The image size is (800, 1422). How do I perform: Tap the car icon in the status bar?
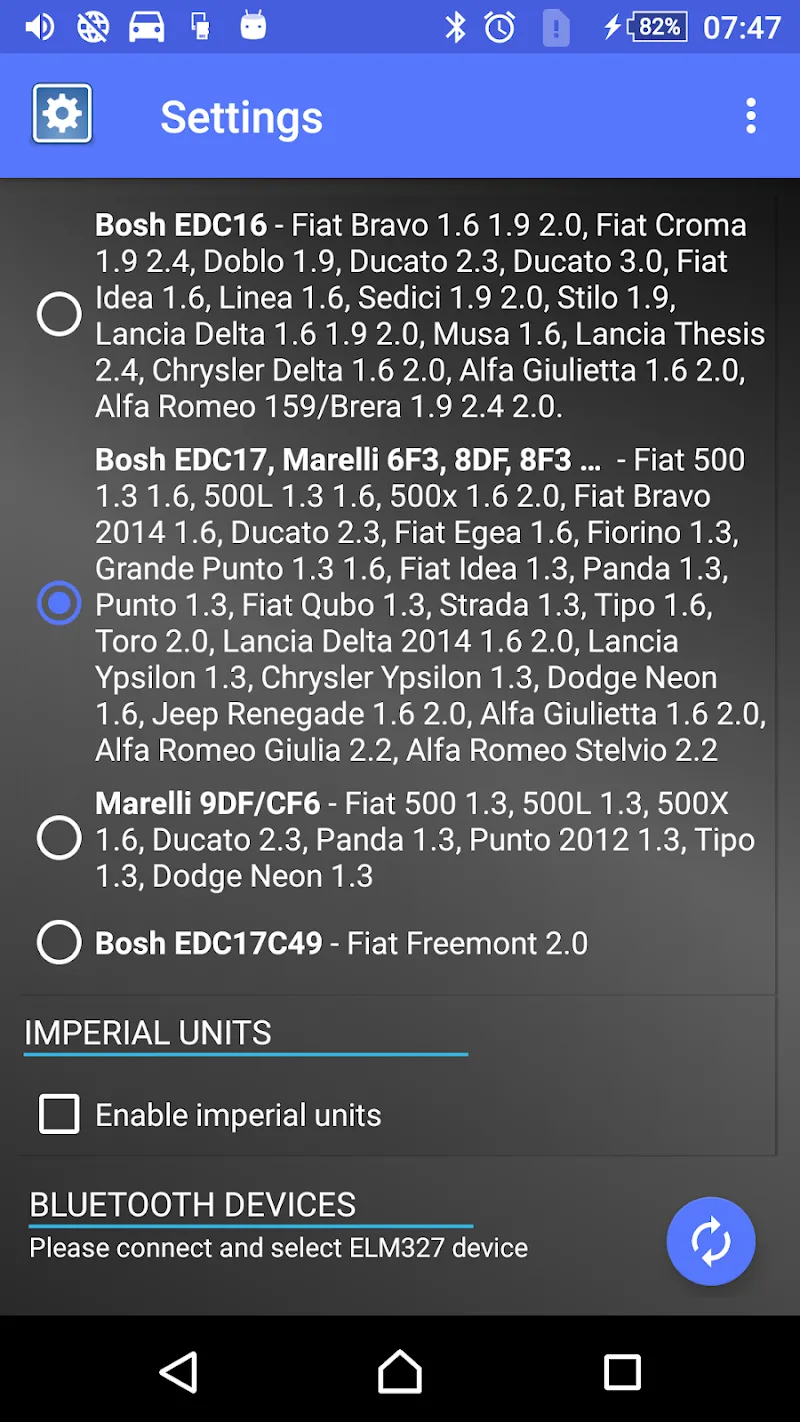pyautogui.click(x=147, y=26)
